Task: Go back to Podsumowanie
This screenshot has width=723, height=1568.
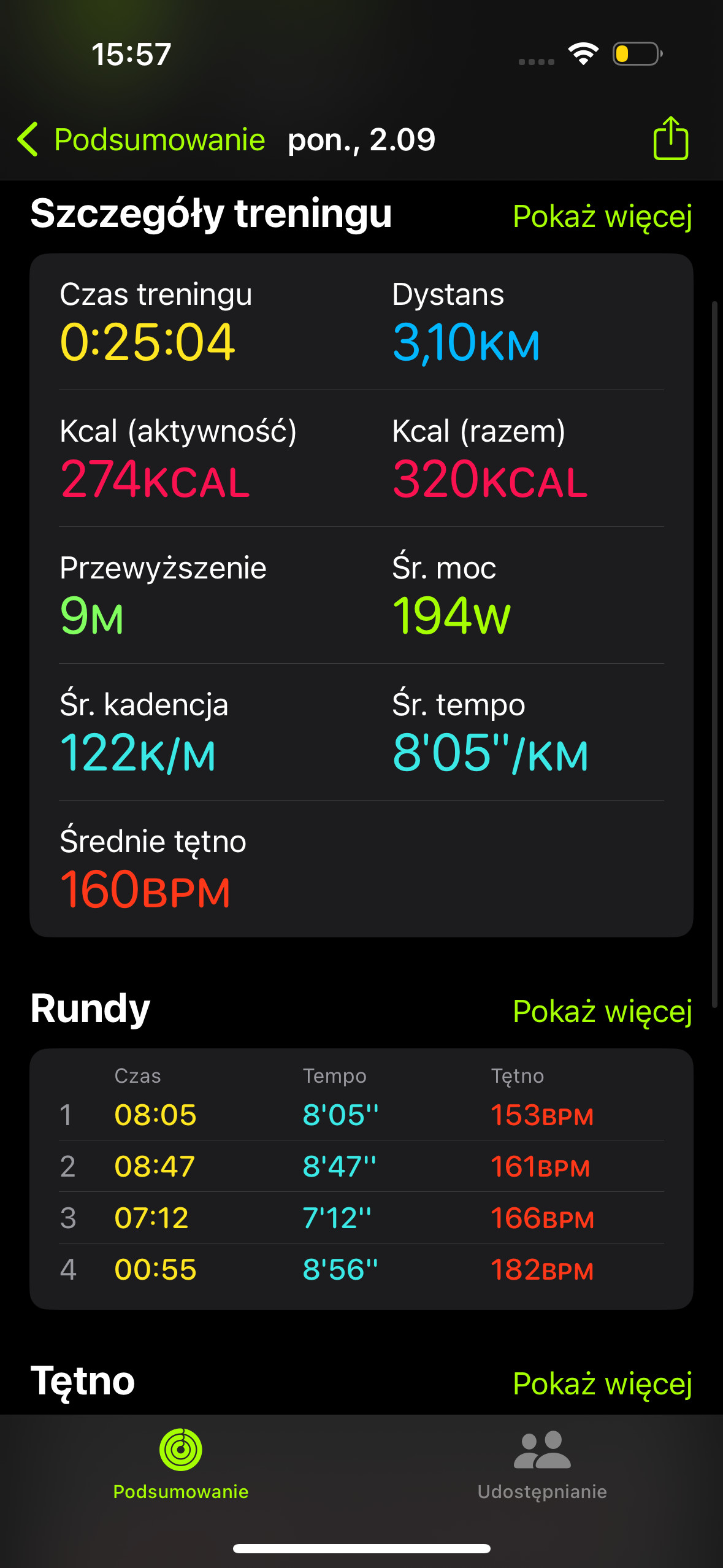Action: click(x=141, y=140)
